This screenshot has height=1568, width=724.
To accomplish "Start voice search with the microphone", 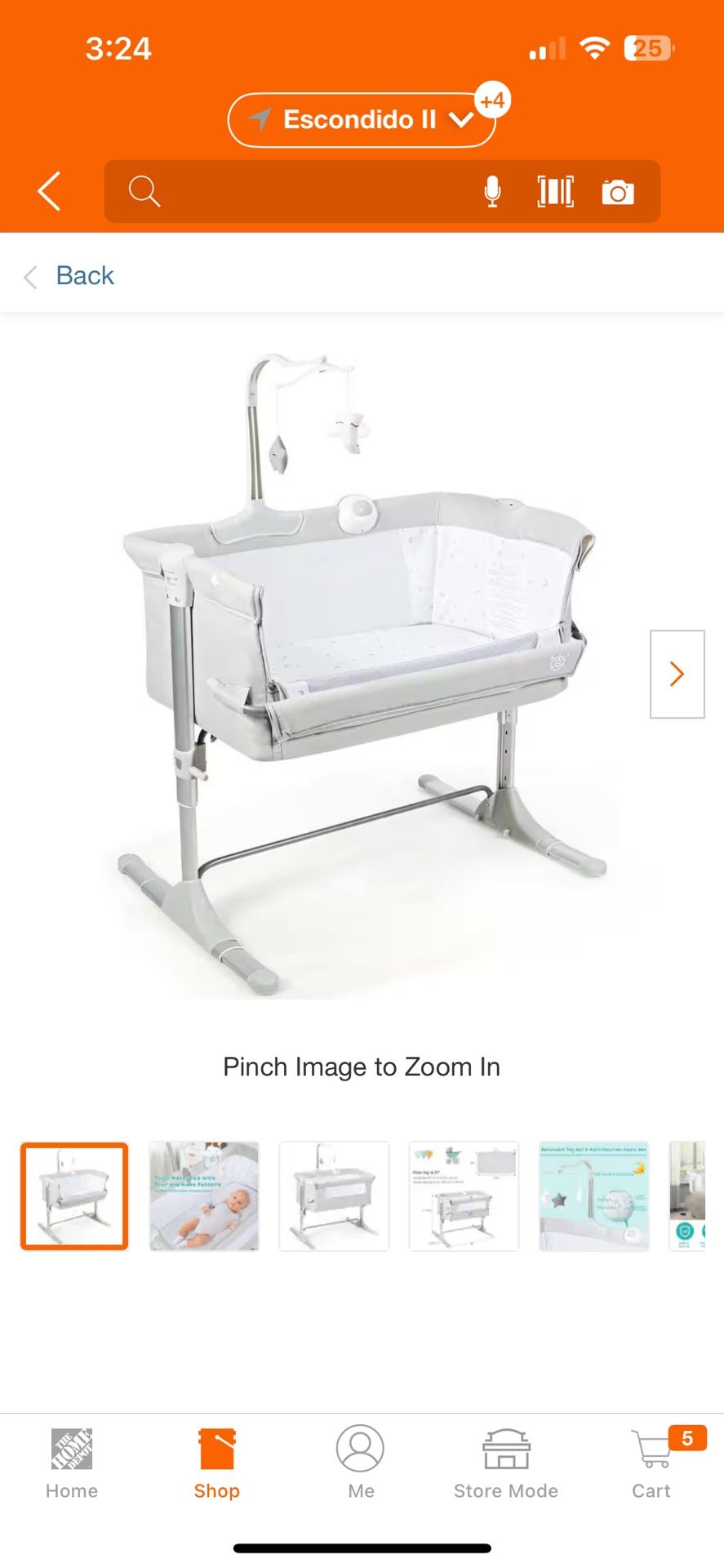I will point(492,192).
